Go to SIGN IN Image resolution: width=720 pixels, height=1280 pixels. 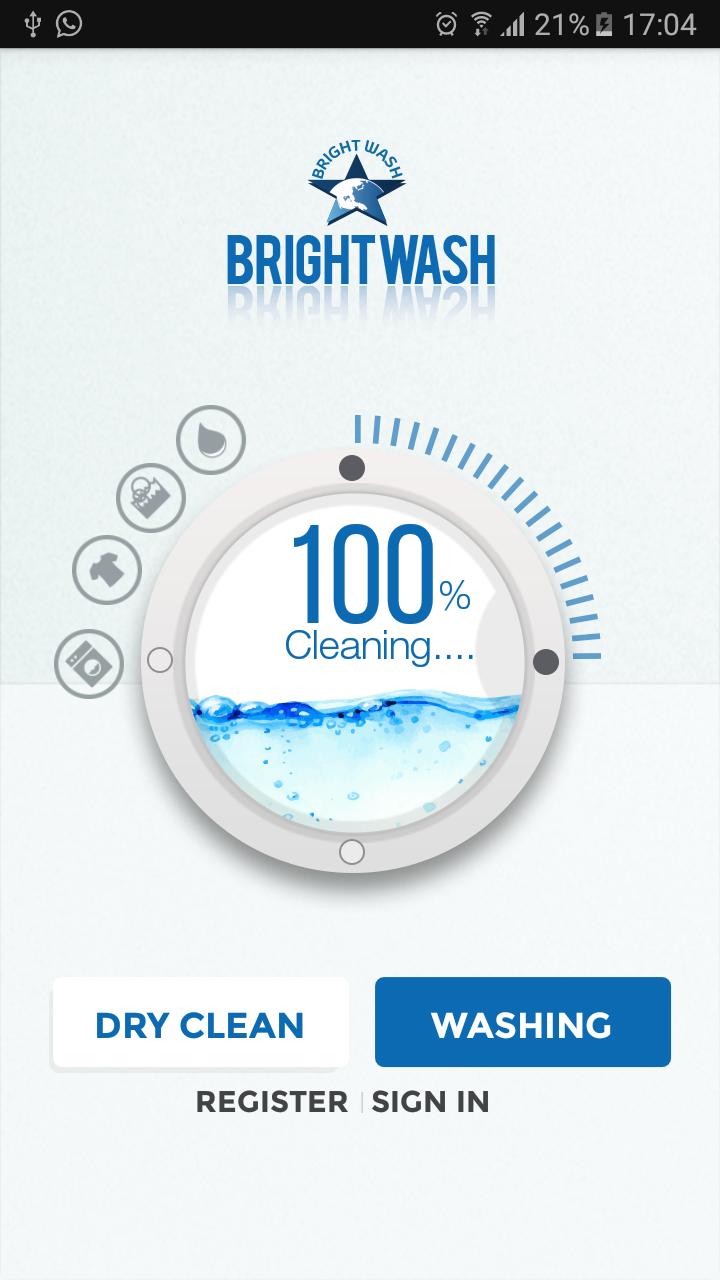[x=430, y=1102]
